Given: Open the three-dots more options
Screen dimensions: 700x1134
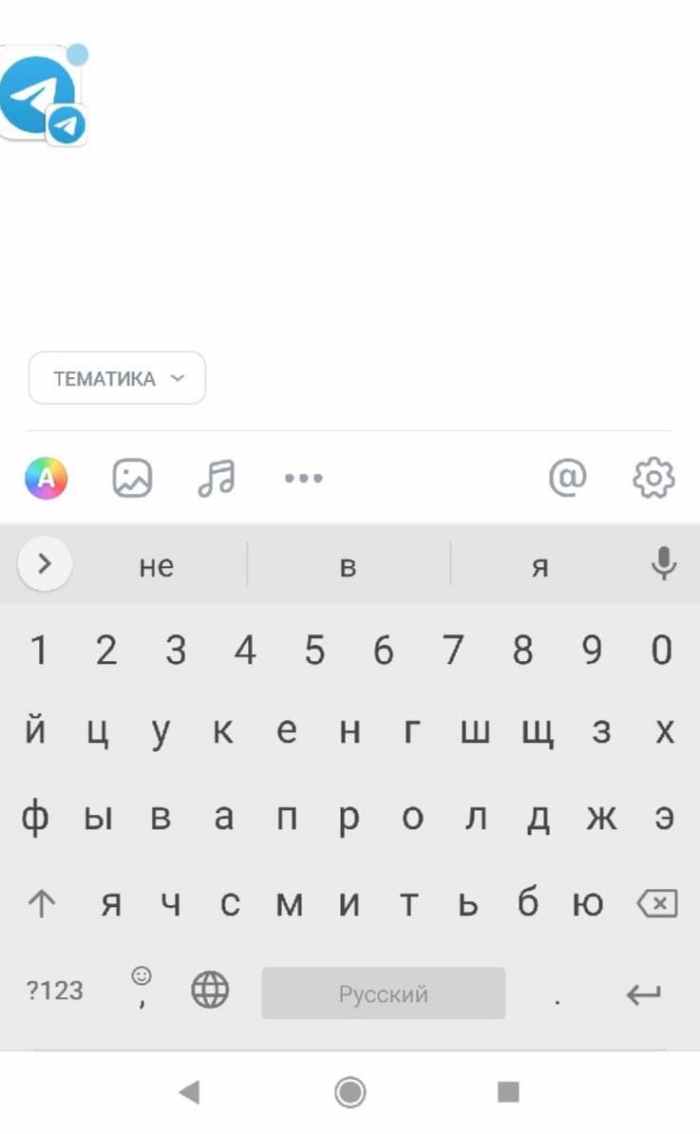Looking at the screenshot, I should tap(303, 478).
